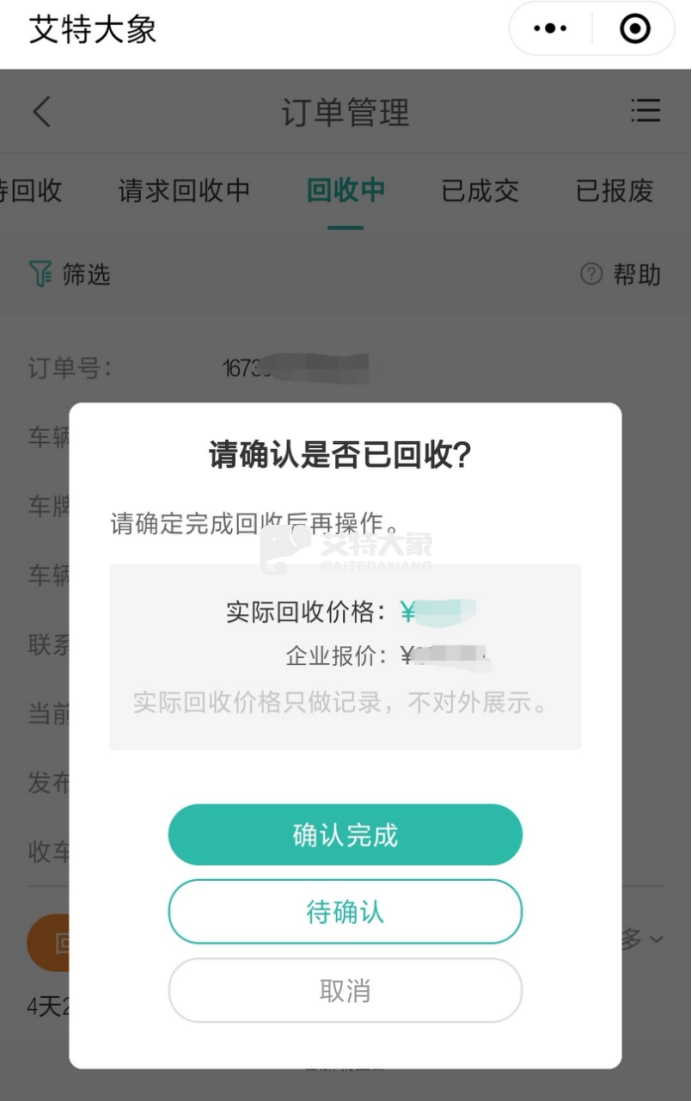Screen dimensions: 692x1101
Task: Open the mini program more options menu
Action: click(x=551, y=29)
